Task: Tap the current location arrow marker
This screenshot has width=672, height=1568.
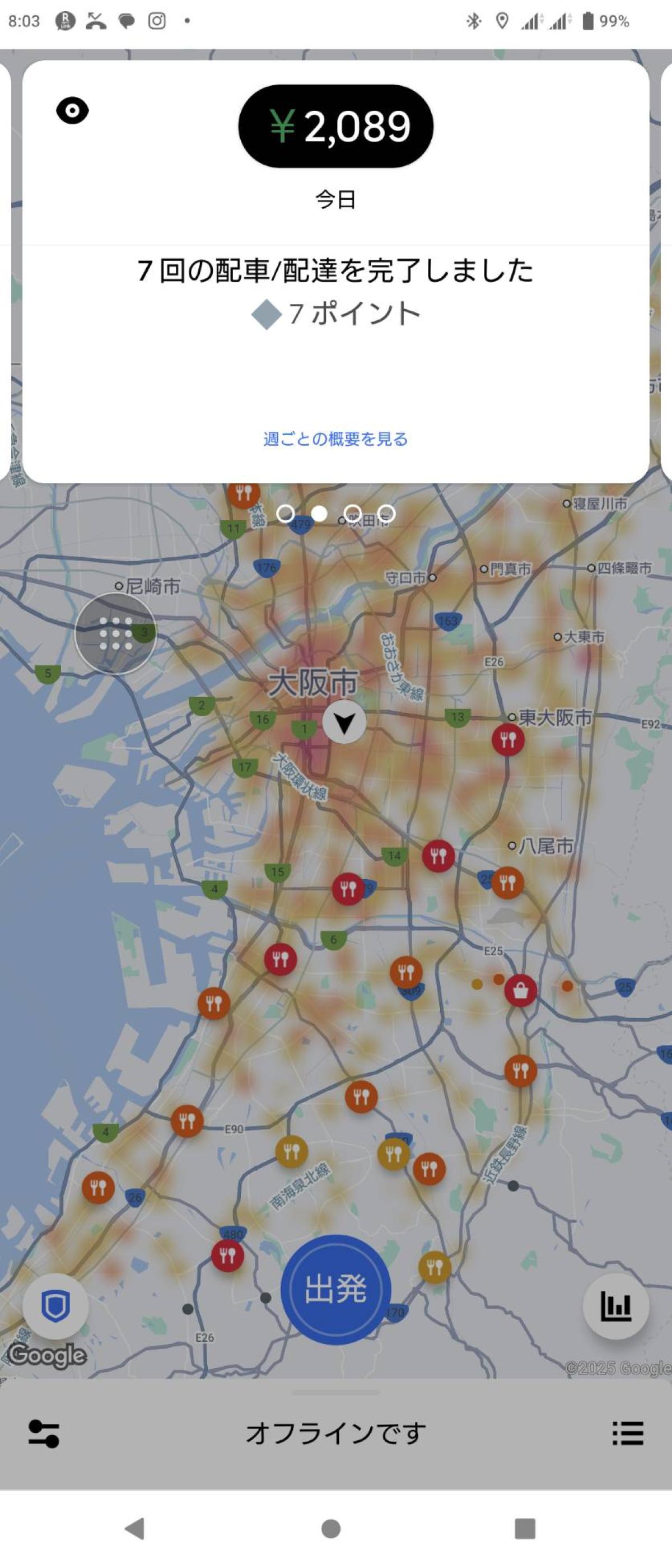Action: coord(344,722)
